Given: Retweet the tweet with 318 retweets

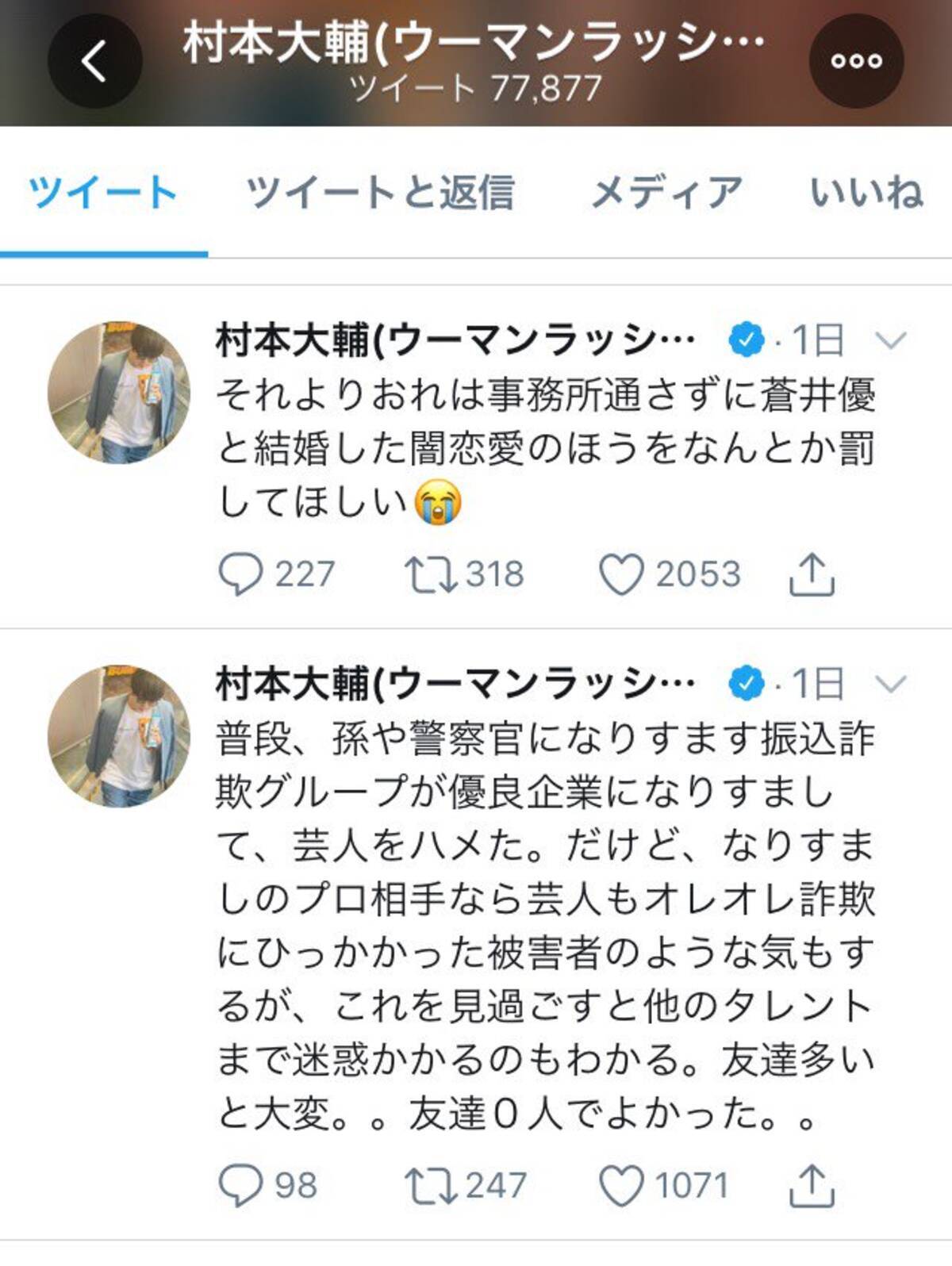Looking at the screenshot, I should tap(431, 574).
